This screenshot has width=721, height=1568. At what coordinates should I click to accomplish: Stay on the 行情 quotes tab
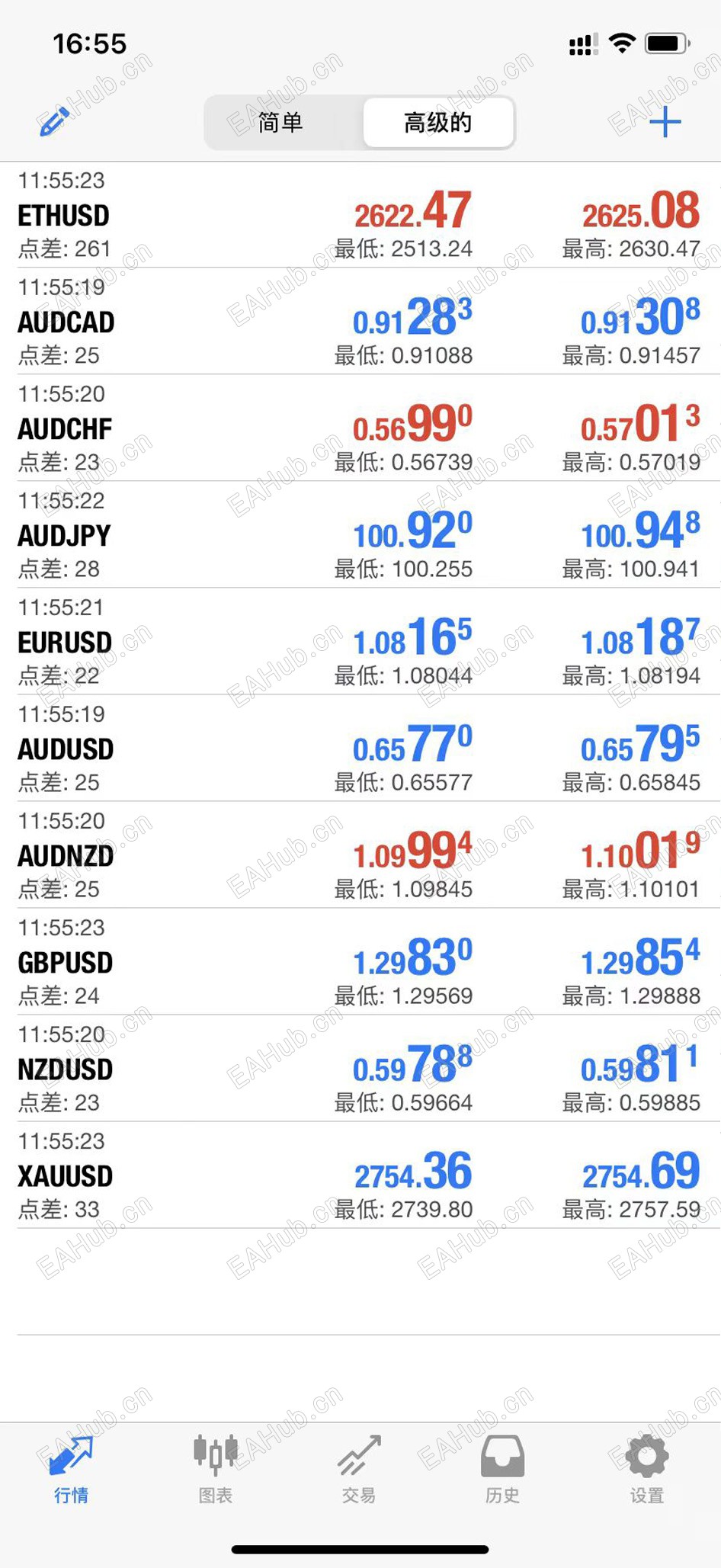71,1468
